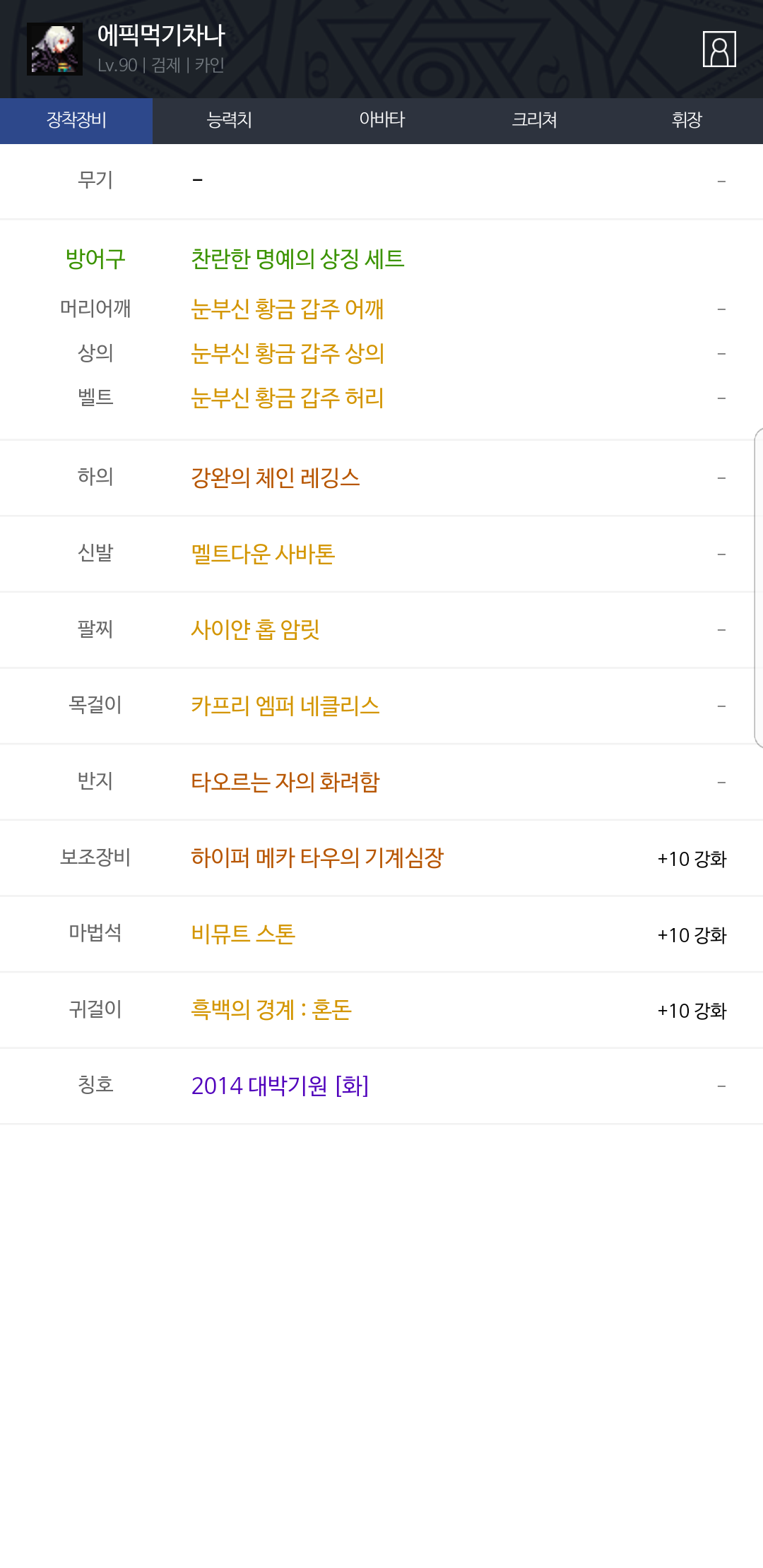Open the 멜트다운 사바톤 item
The image size is (763, 1568).
263,554
